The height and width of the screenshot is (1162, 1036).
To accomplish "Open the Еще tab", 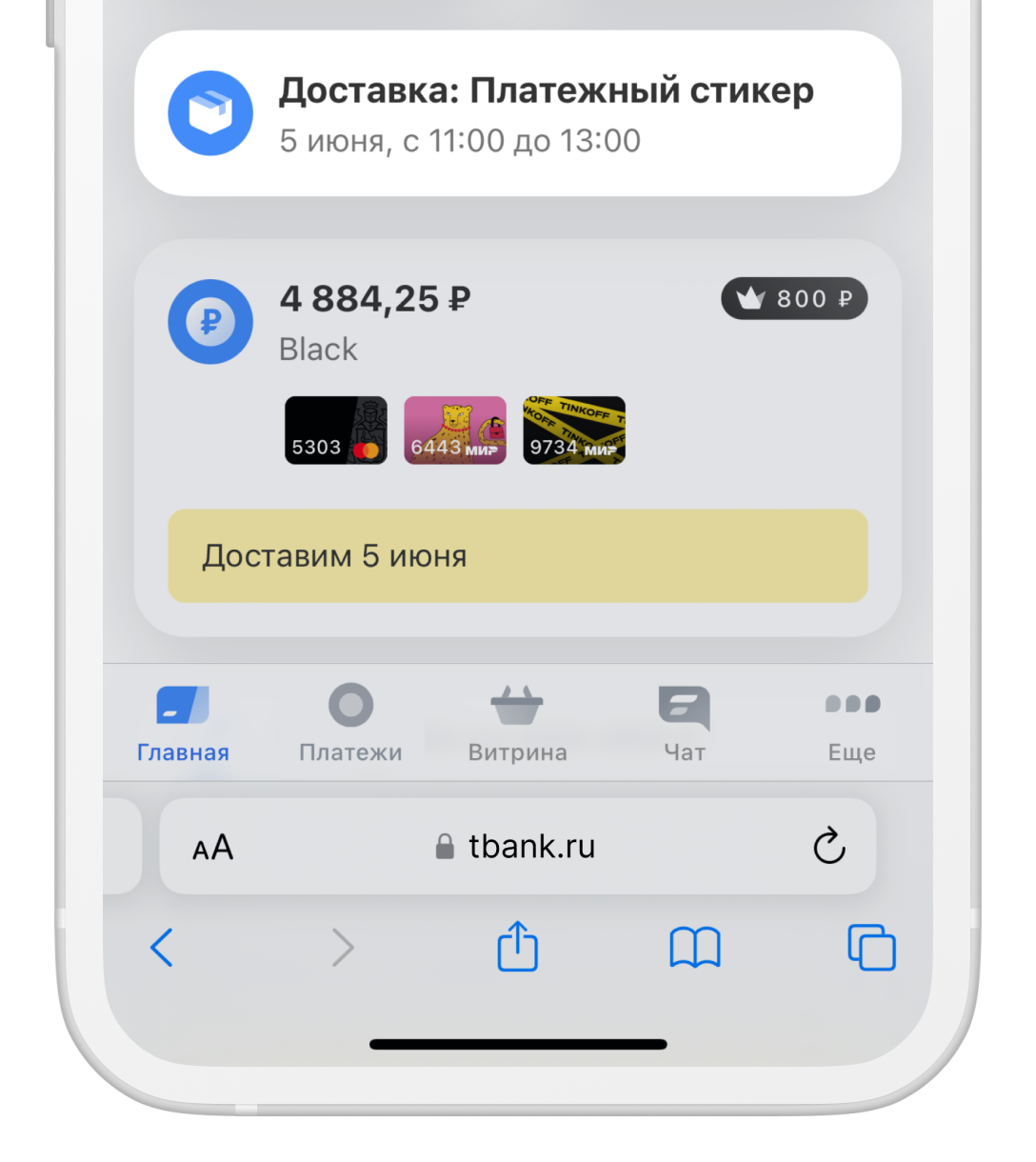I will pos(851,724).
